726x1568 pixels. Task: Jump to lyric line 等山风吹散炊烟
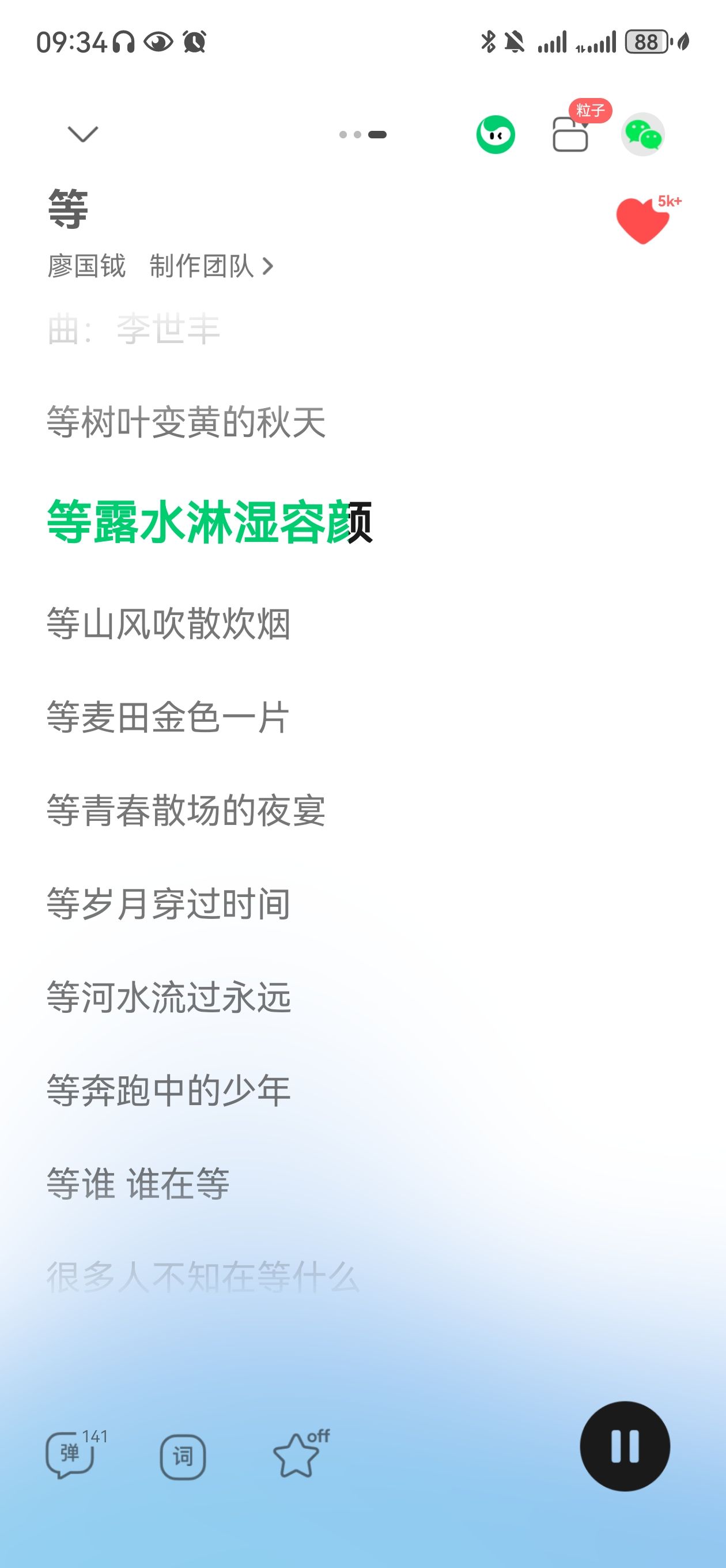tap(169, 624)
